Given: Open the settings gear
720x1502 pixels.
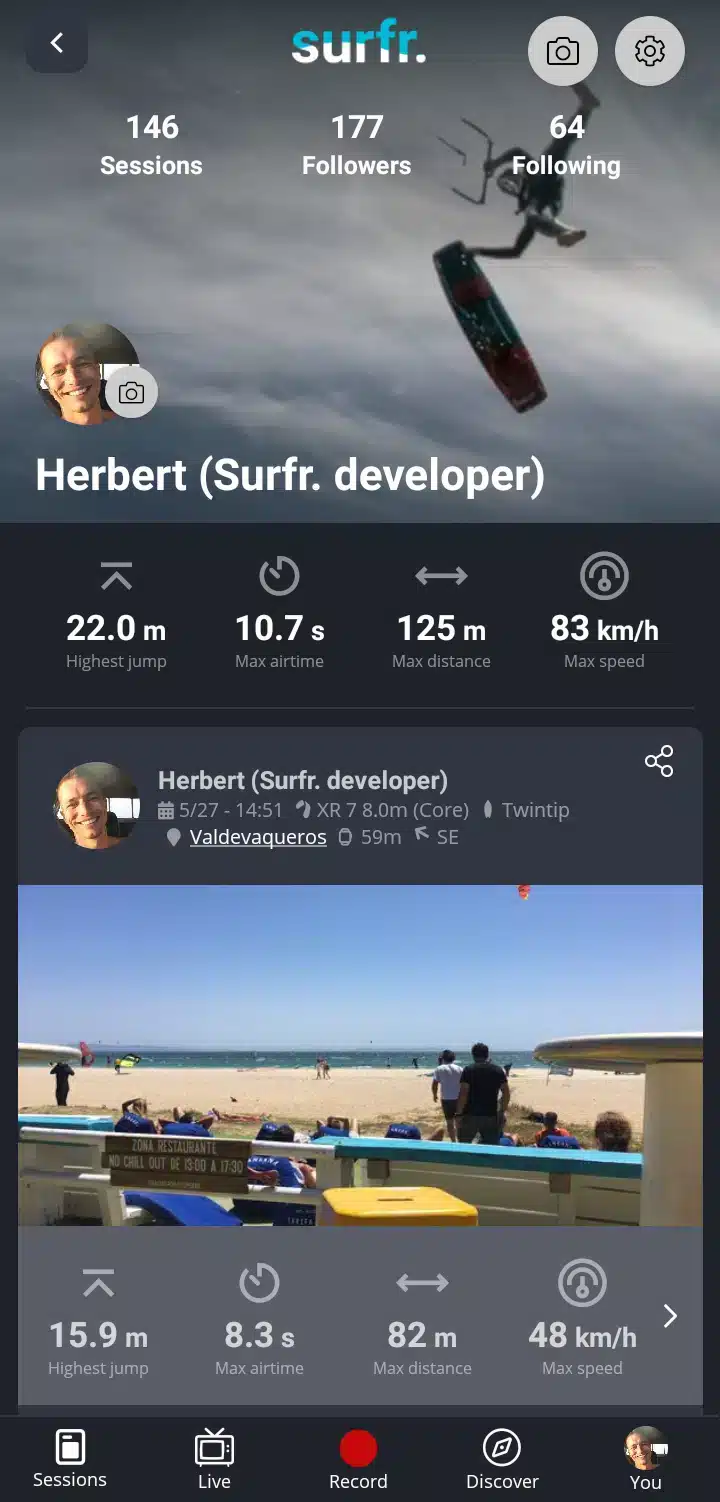Looking at the screenshot, I should pos(650,51).
